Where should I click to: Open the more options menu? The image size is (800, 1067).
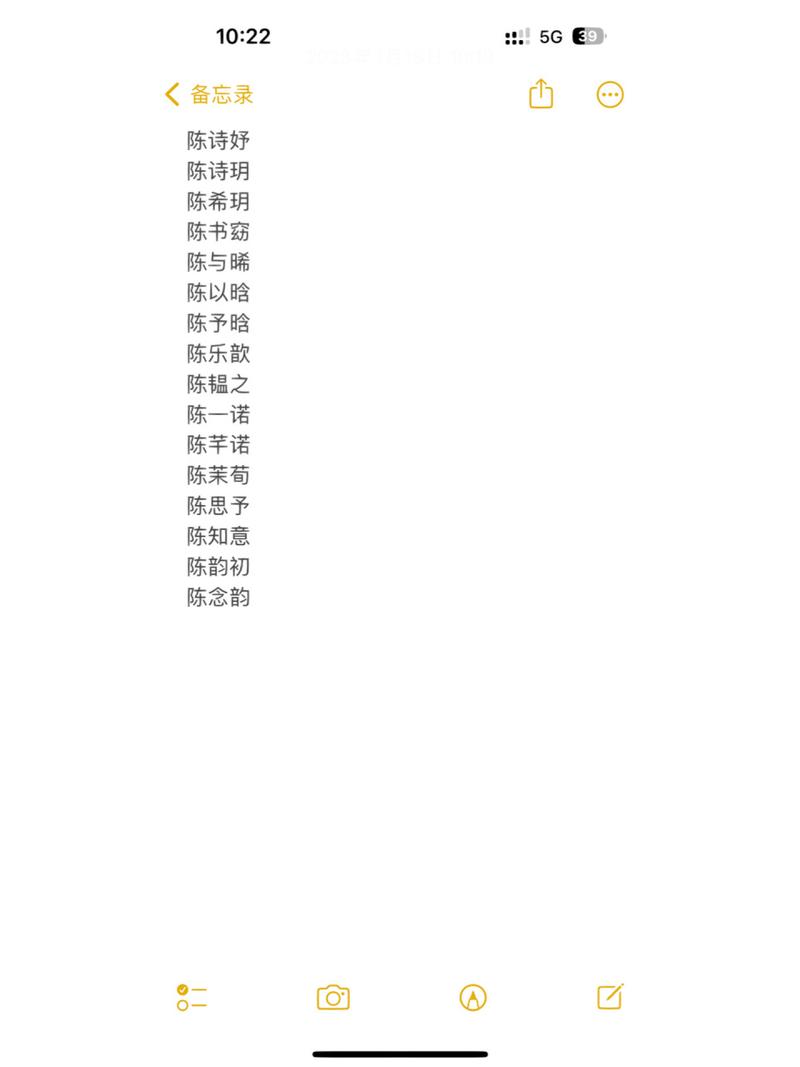coord(610,95)
